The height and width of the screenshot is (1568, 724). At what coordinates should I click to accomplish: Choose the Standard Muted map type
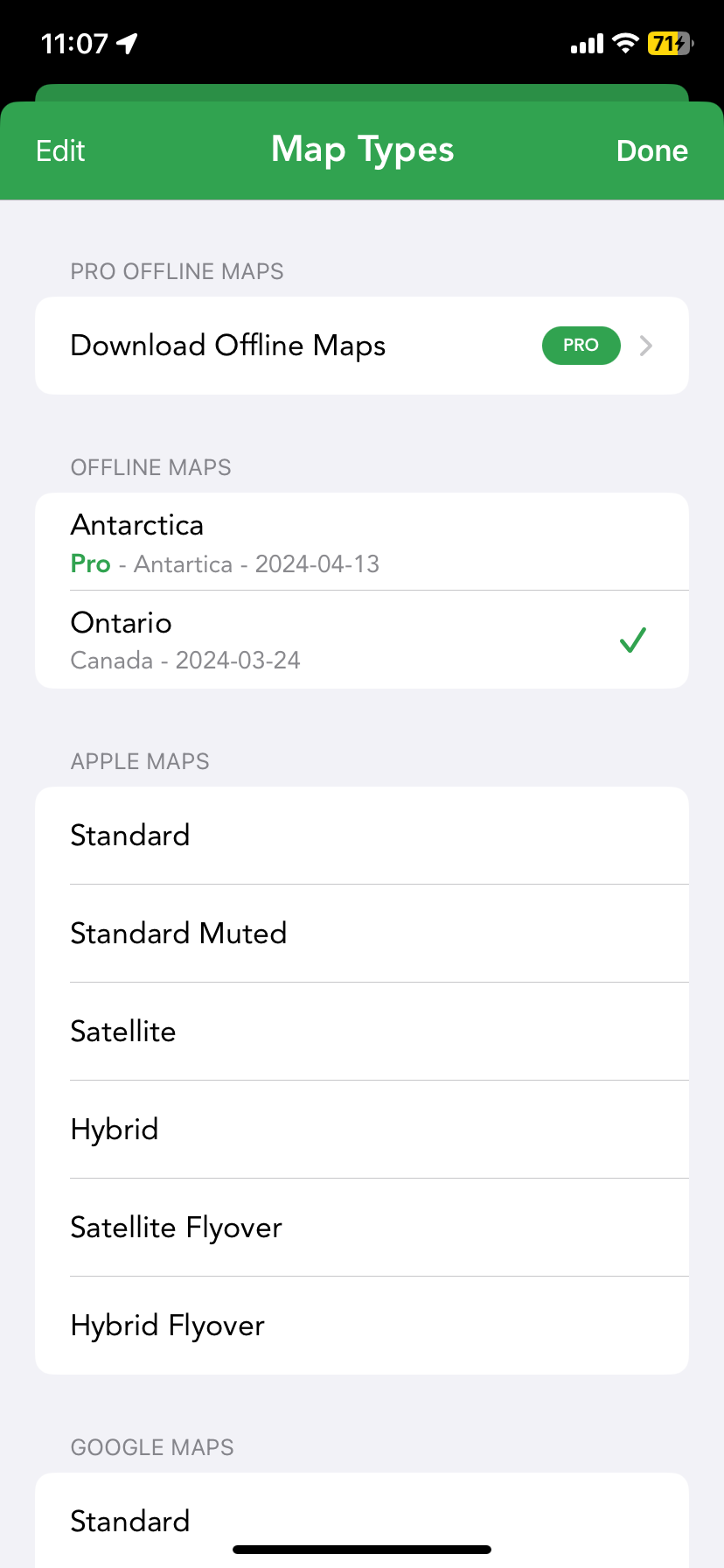(362, 934)
